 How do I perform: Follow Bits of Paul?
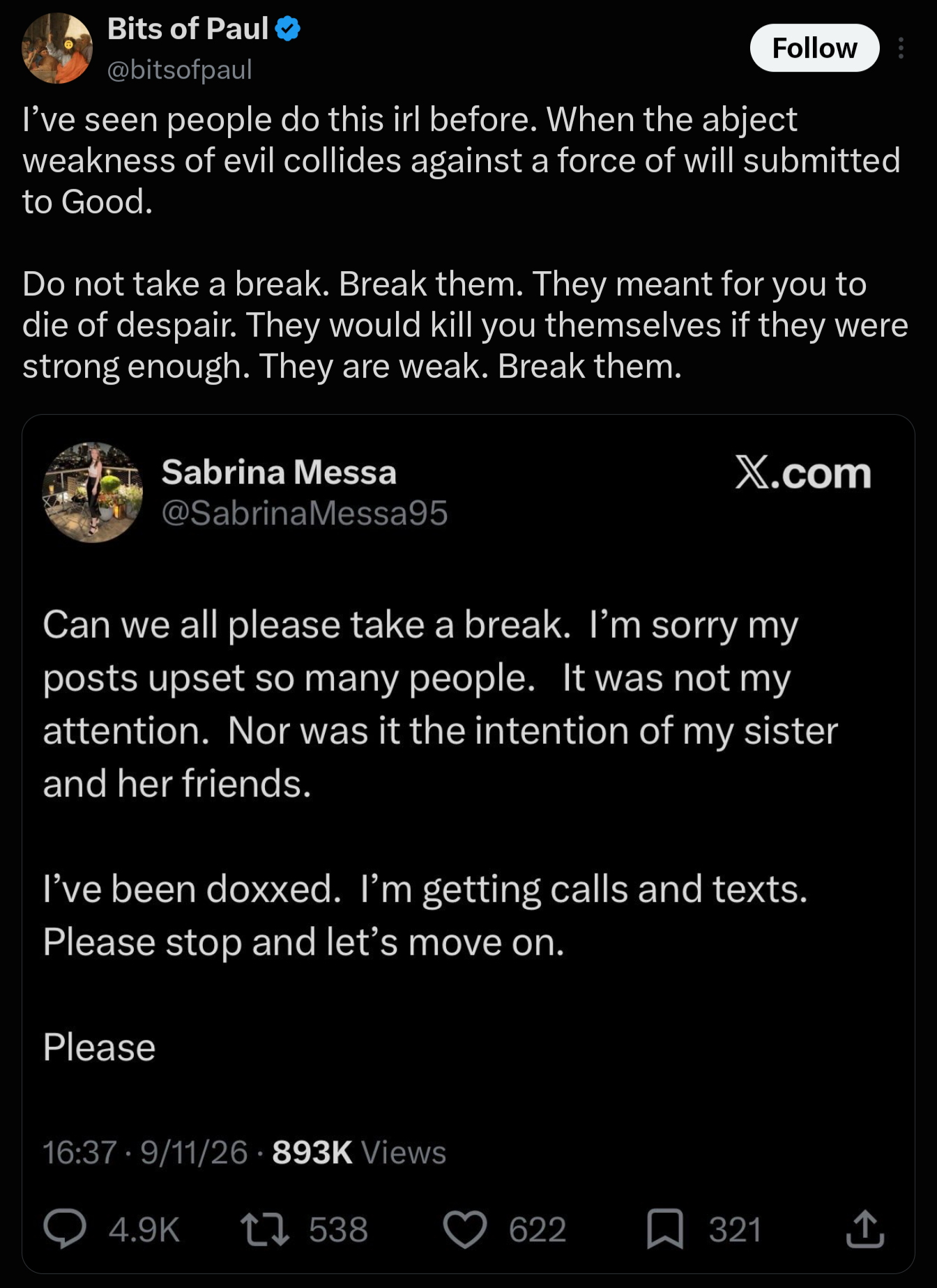click(x=814, y=48)
